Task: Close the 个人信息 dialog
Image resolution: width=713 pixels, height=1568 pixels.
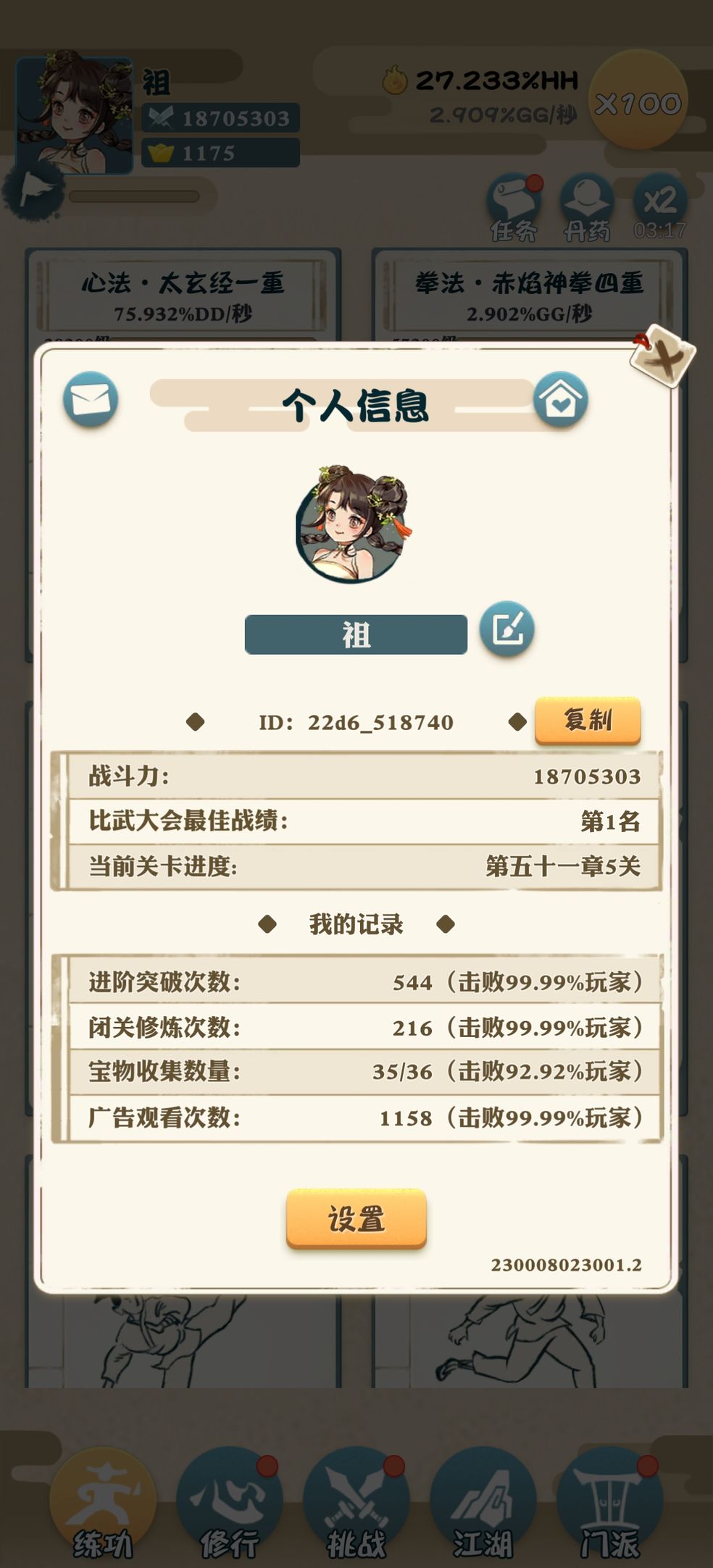Action: click(x=662, y=356)
